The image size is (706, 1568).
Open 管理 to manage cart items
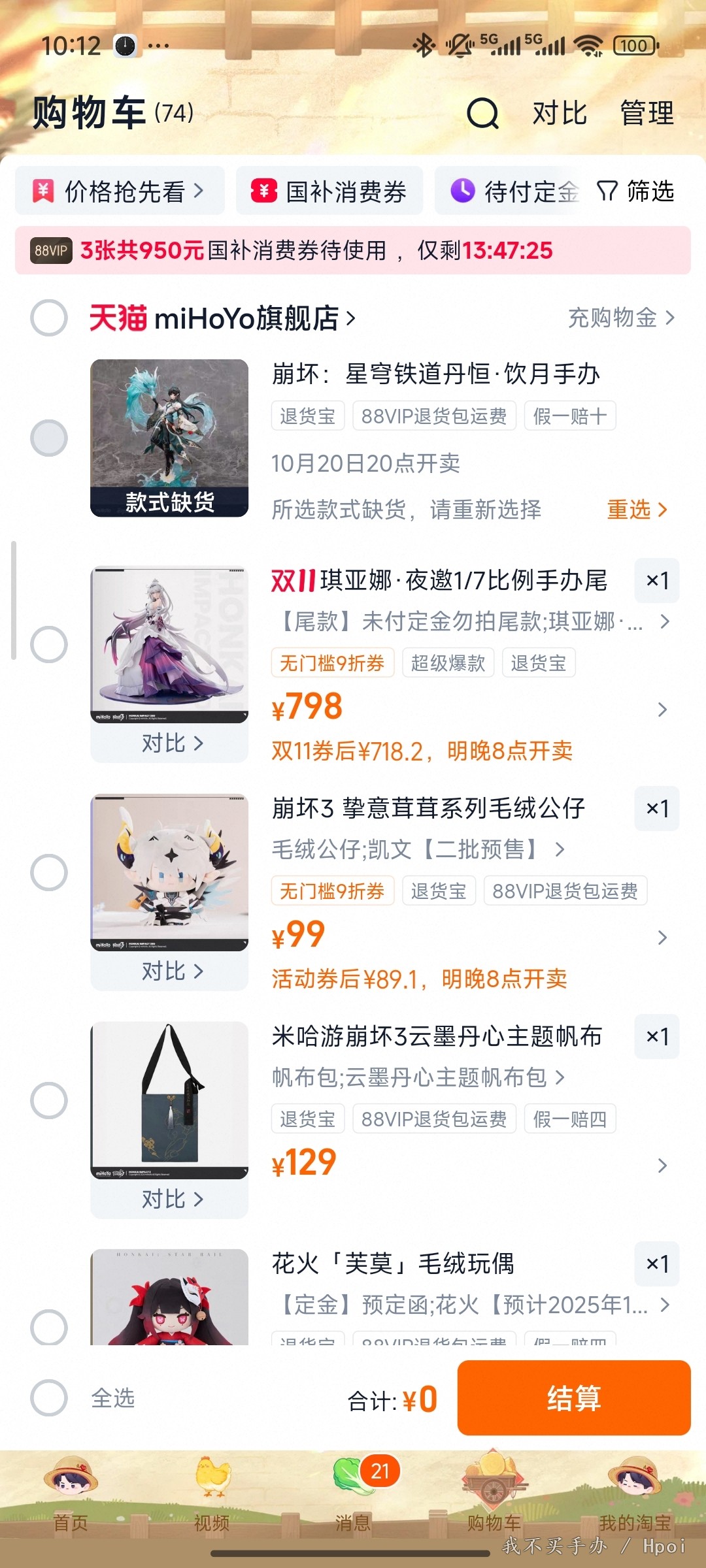(x=647, y=114)
